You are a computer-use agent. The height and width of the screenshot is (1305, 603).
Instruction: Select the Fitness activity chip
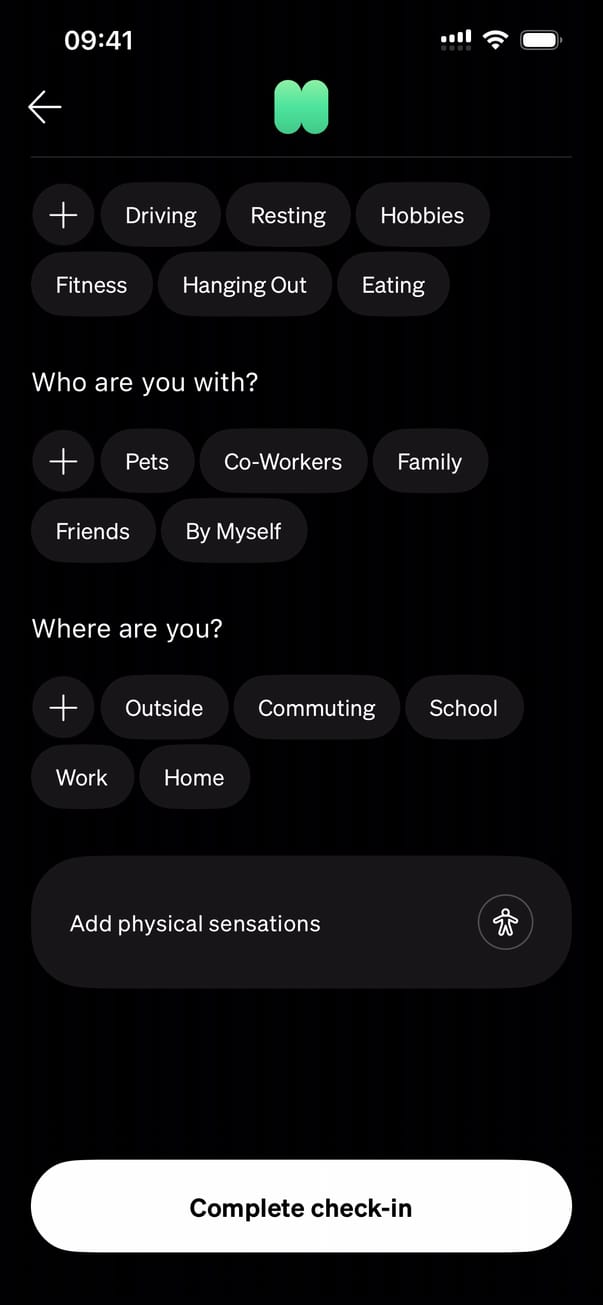(x=91, y=285)
